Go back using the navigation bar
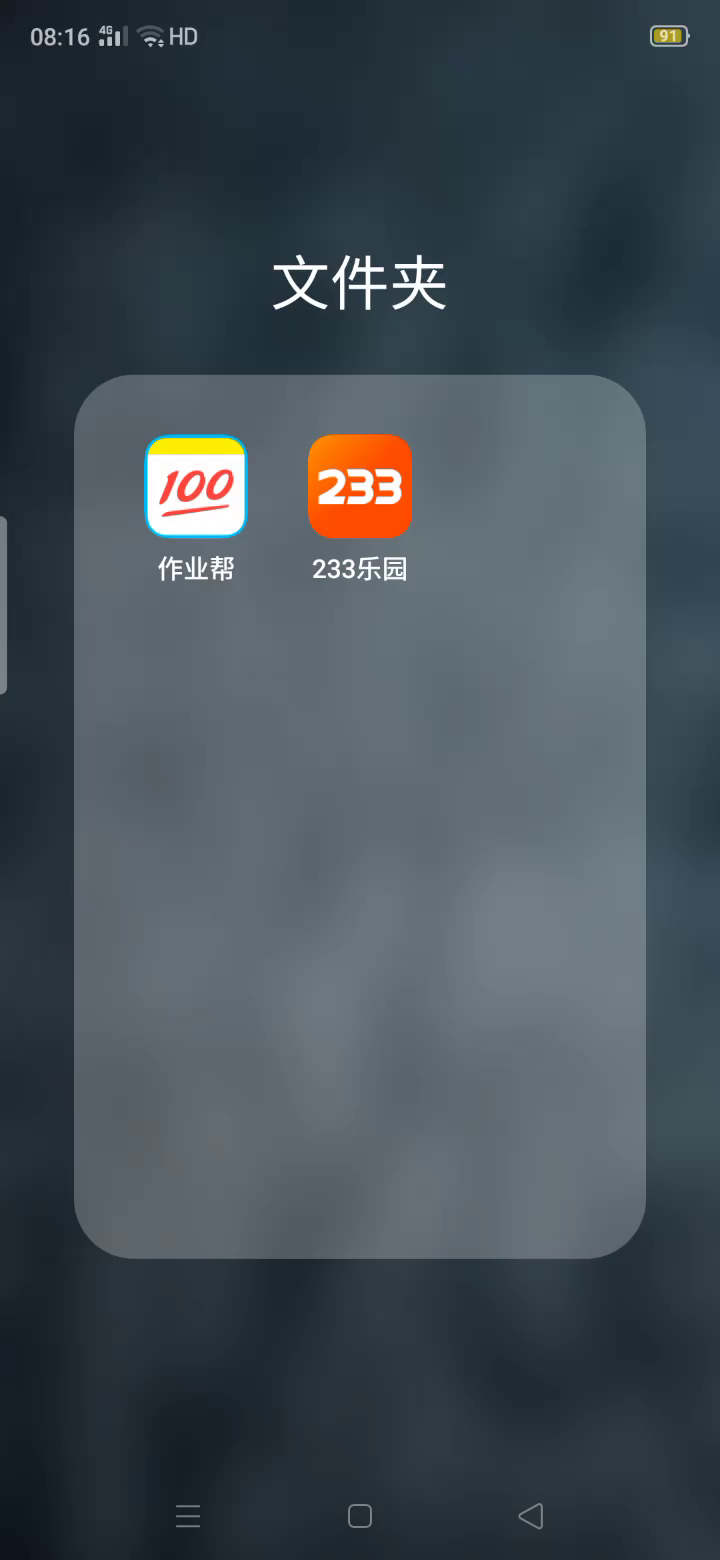 pyautogui.click(x=530, y=1516)
